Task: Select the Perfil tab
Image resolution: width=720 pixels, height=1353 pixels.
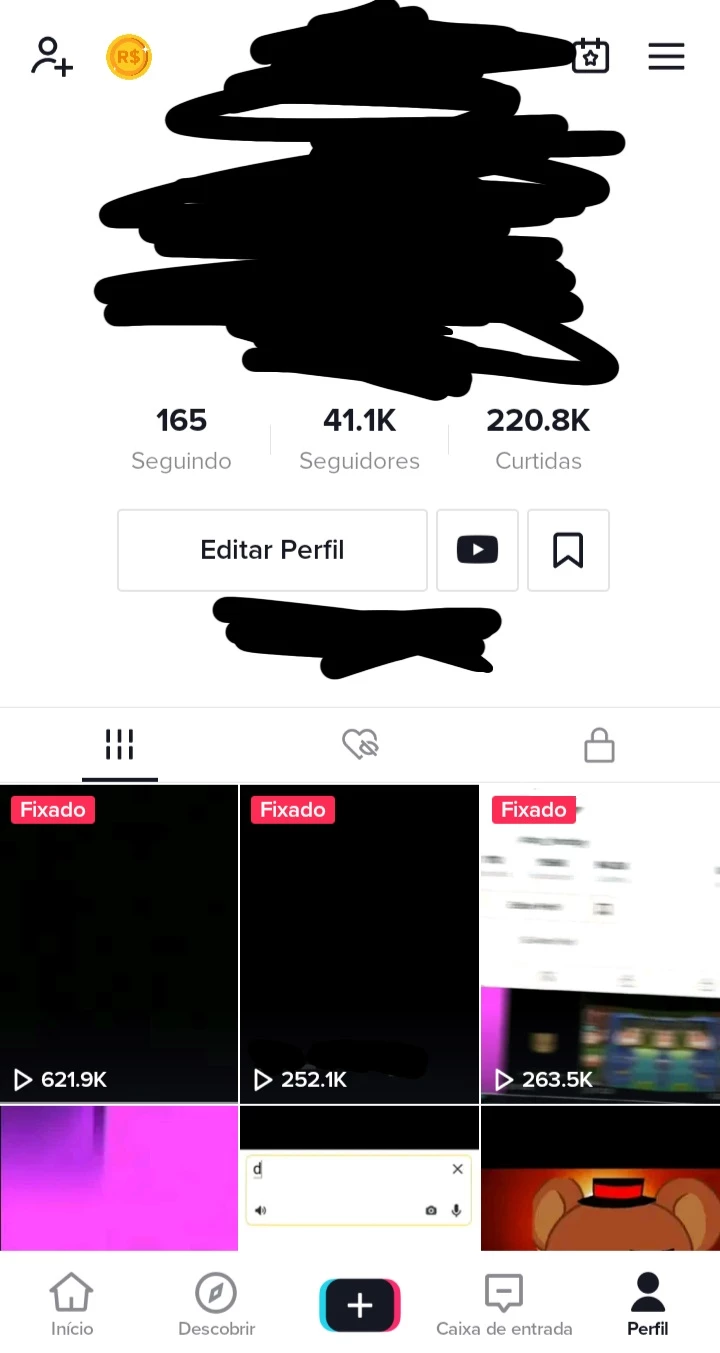Action: click(648, 1305)
